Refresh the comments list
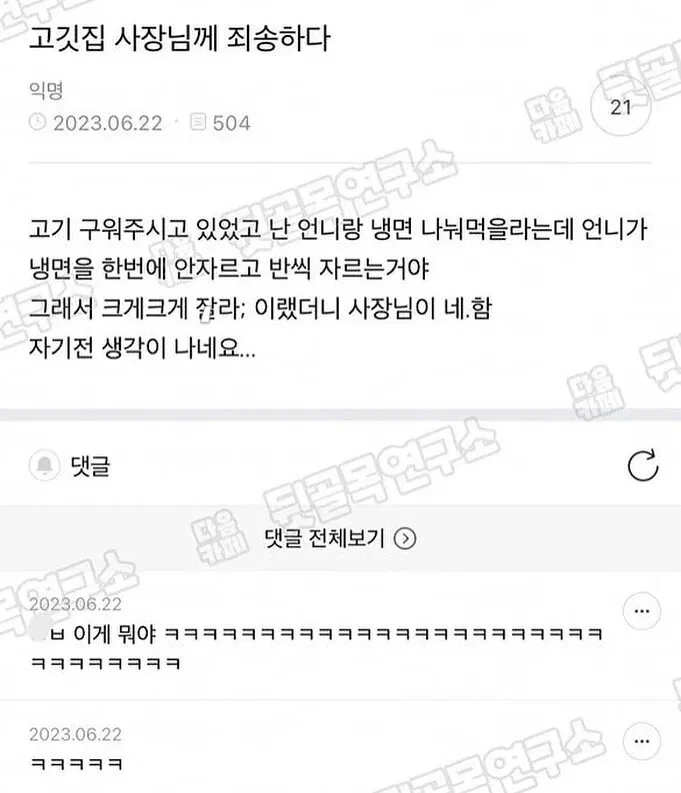 (643, 465)
